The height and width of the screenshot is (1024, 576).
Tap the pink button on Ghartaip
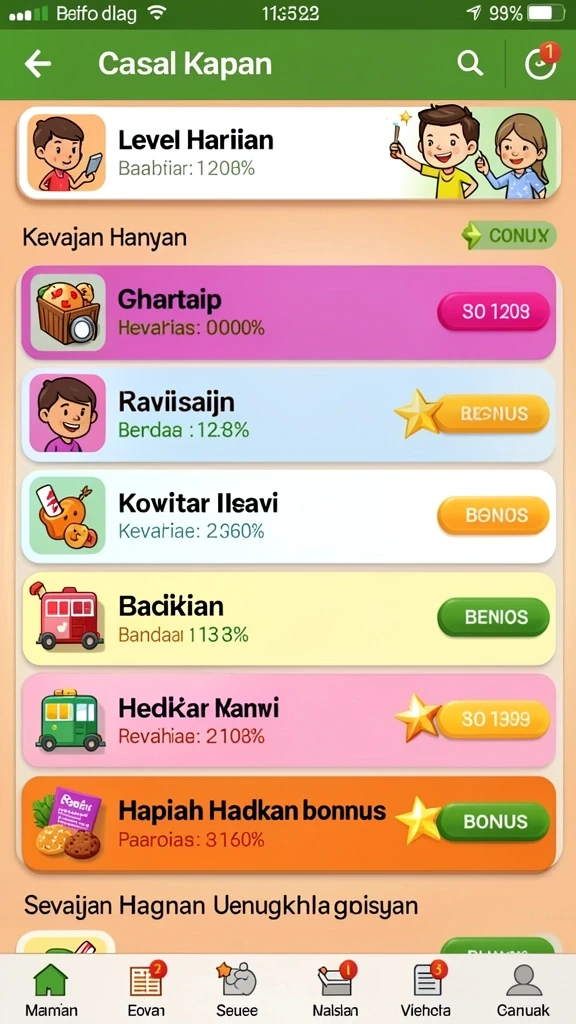click(x=494, y=311)
